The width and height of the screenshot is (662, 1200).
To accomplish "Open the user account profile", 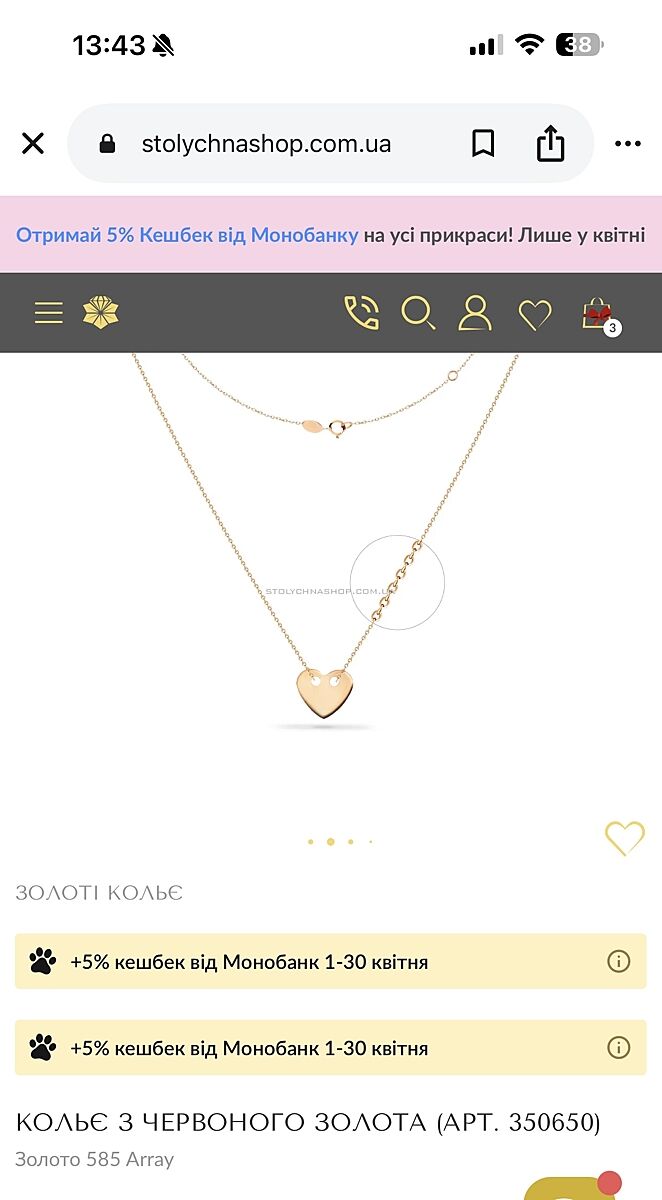I will [475, 313].
